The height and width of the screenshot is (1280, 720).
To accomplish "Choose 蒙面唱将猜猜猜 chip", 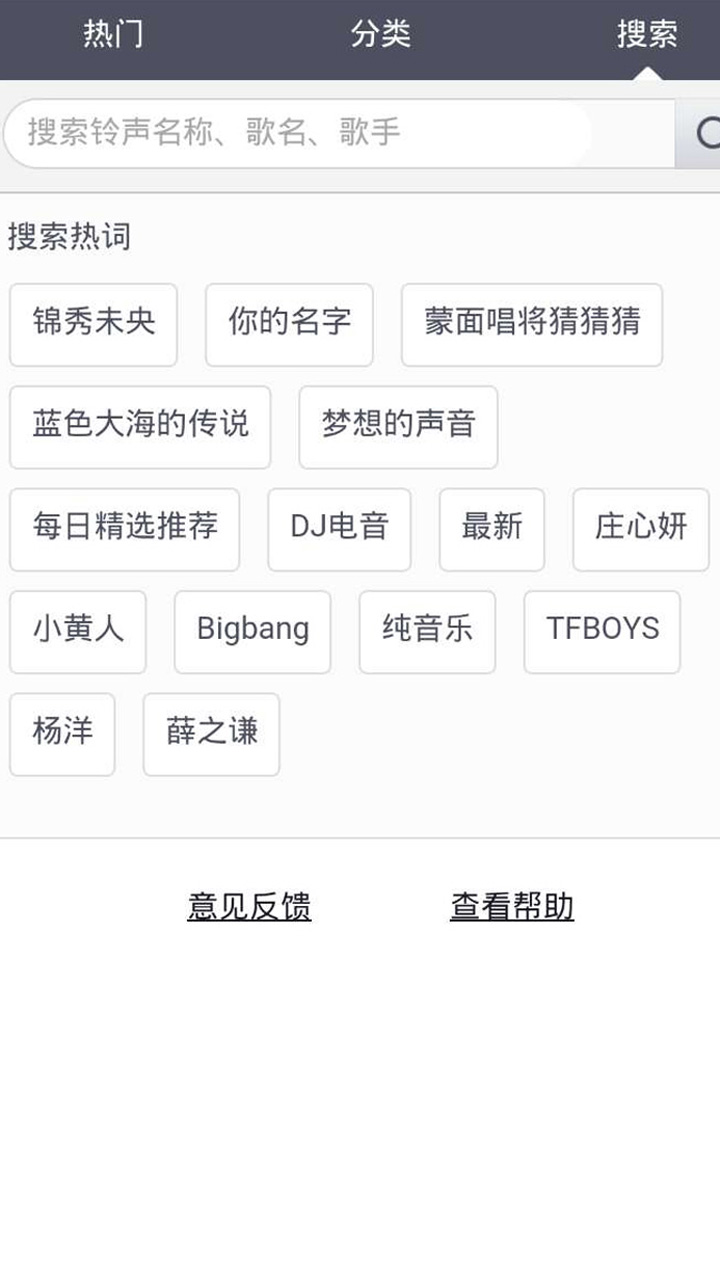I will (x=531, y=324).
